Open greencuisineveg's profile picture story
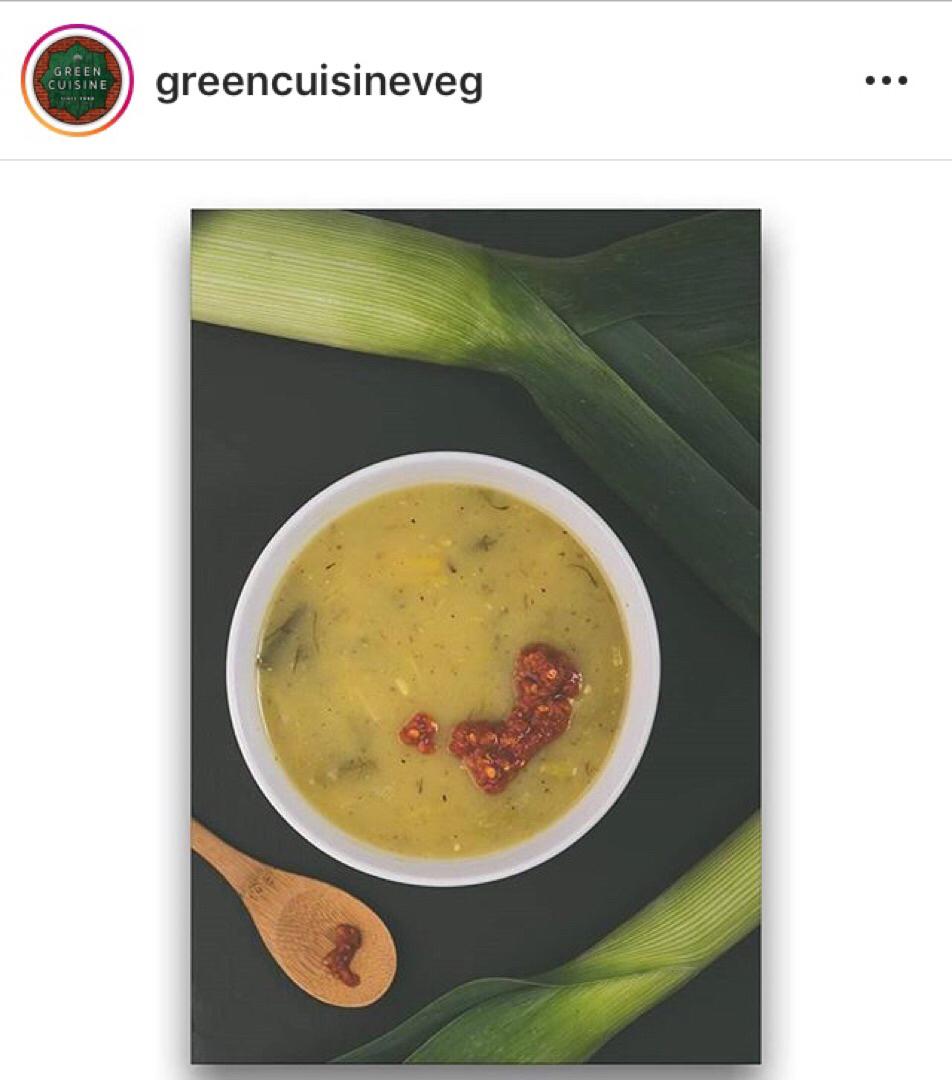Screen dimensions: 952x1080 click(77, 80)
